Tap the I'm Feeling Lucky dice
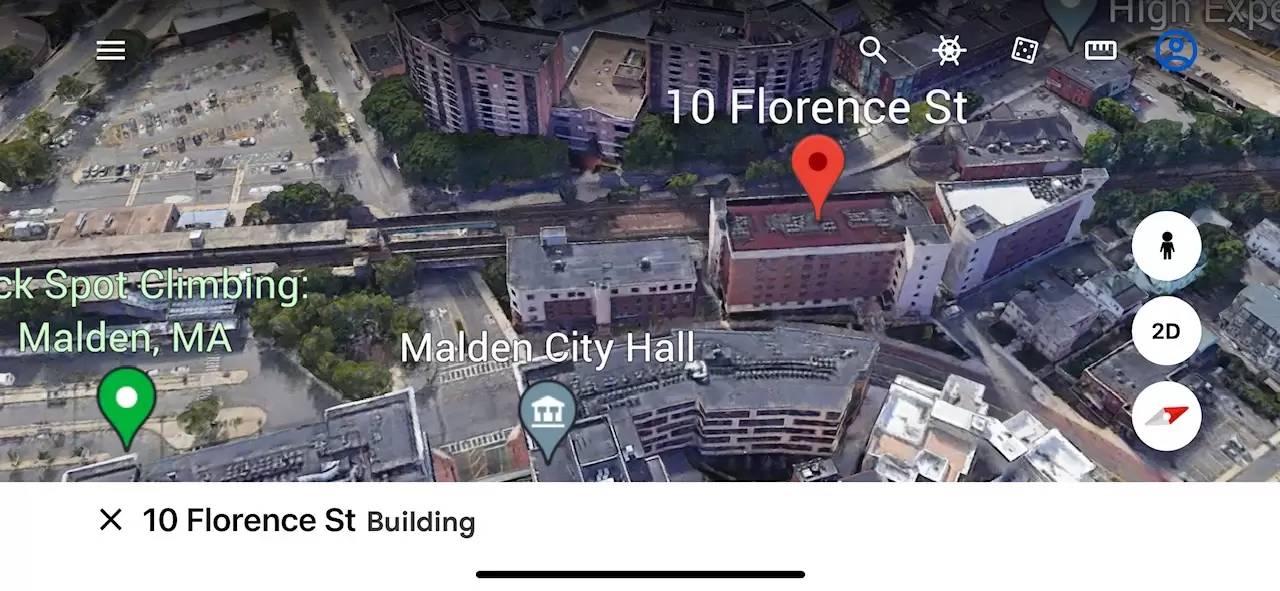 [1024, 51]
